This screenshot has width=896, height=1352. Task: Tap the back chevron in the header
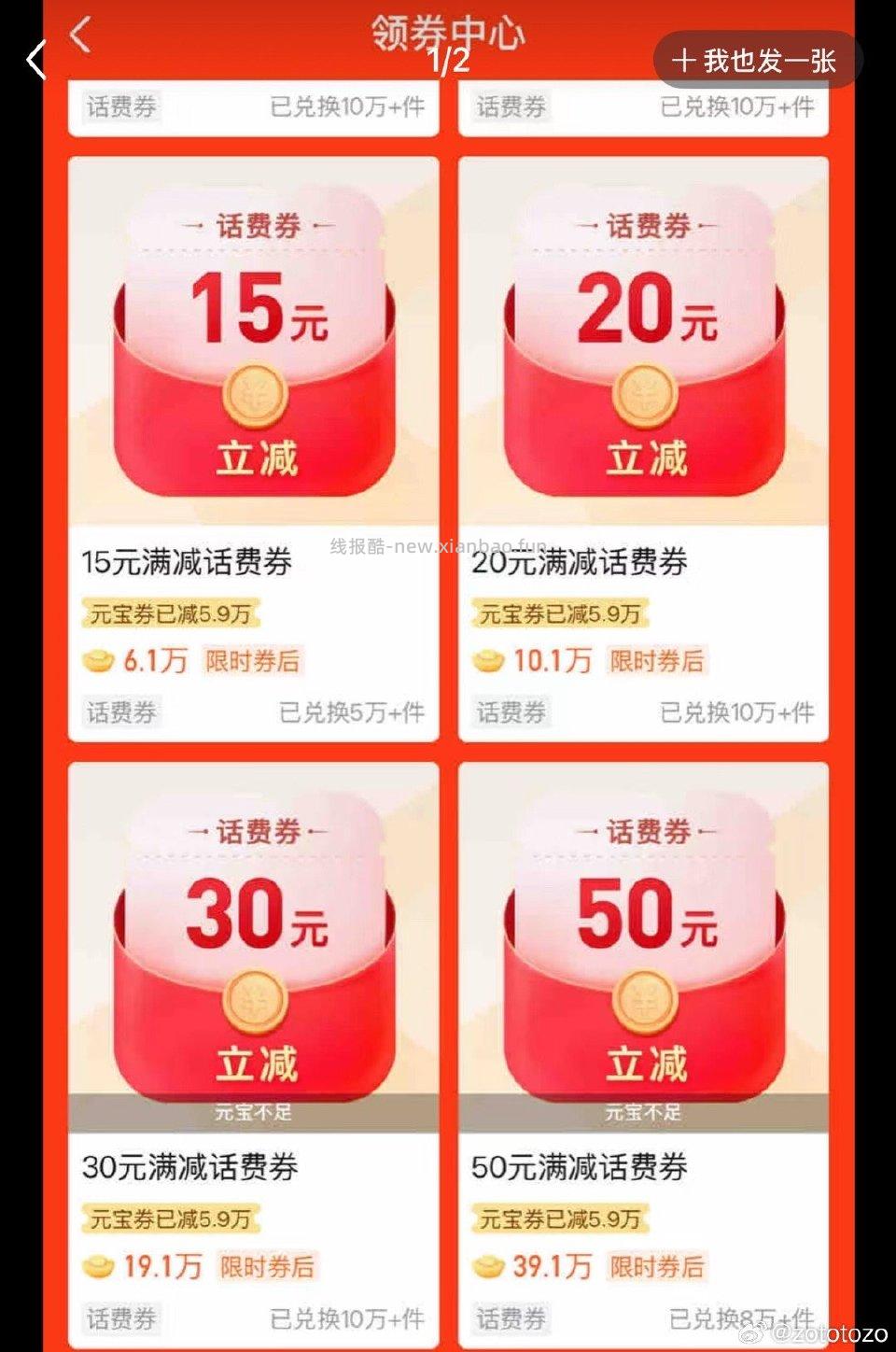point(78,35)
